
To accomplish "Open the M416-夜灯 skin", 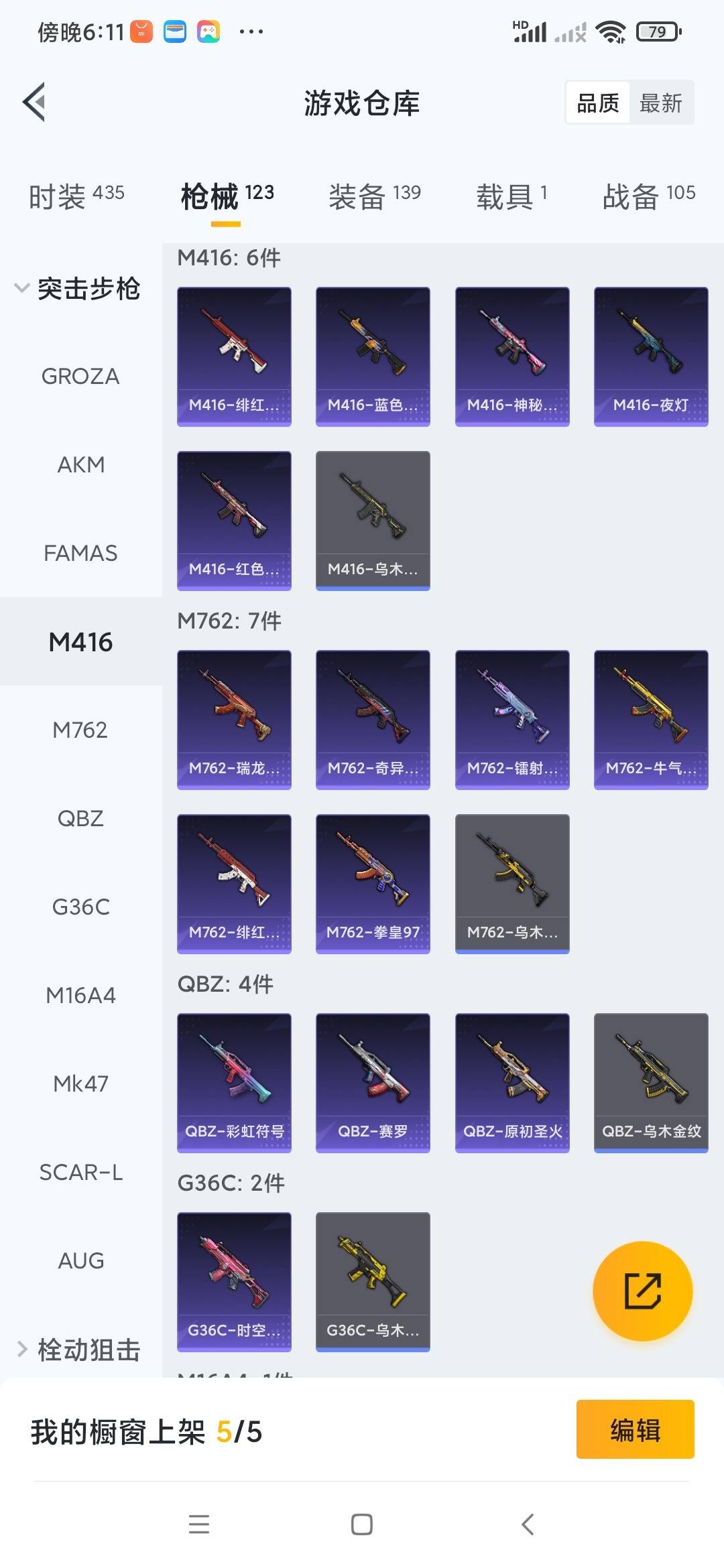I will point(650,356).
